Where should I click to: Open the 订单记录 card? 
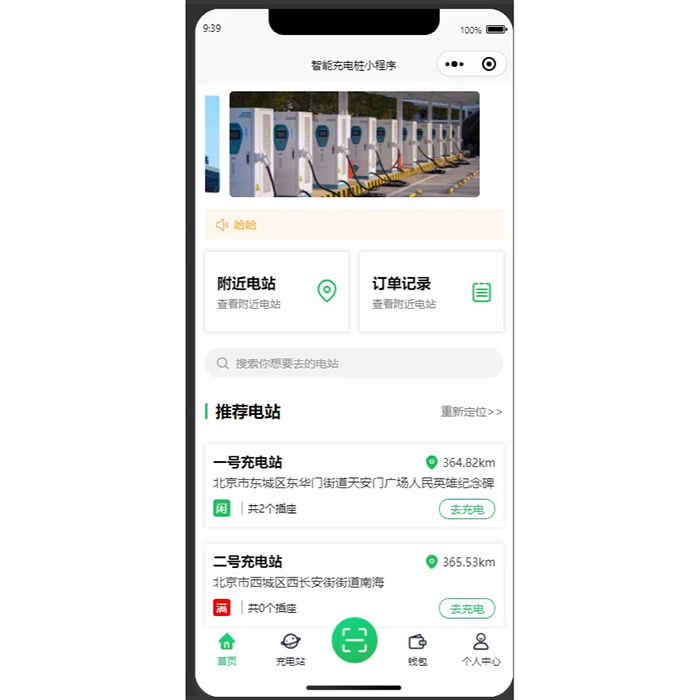[431, 291]
